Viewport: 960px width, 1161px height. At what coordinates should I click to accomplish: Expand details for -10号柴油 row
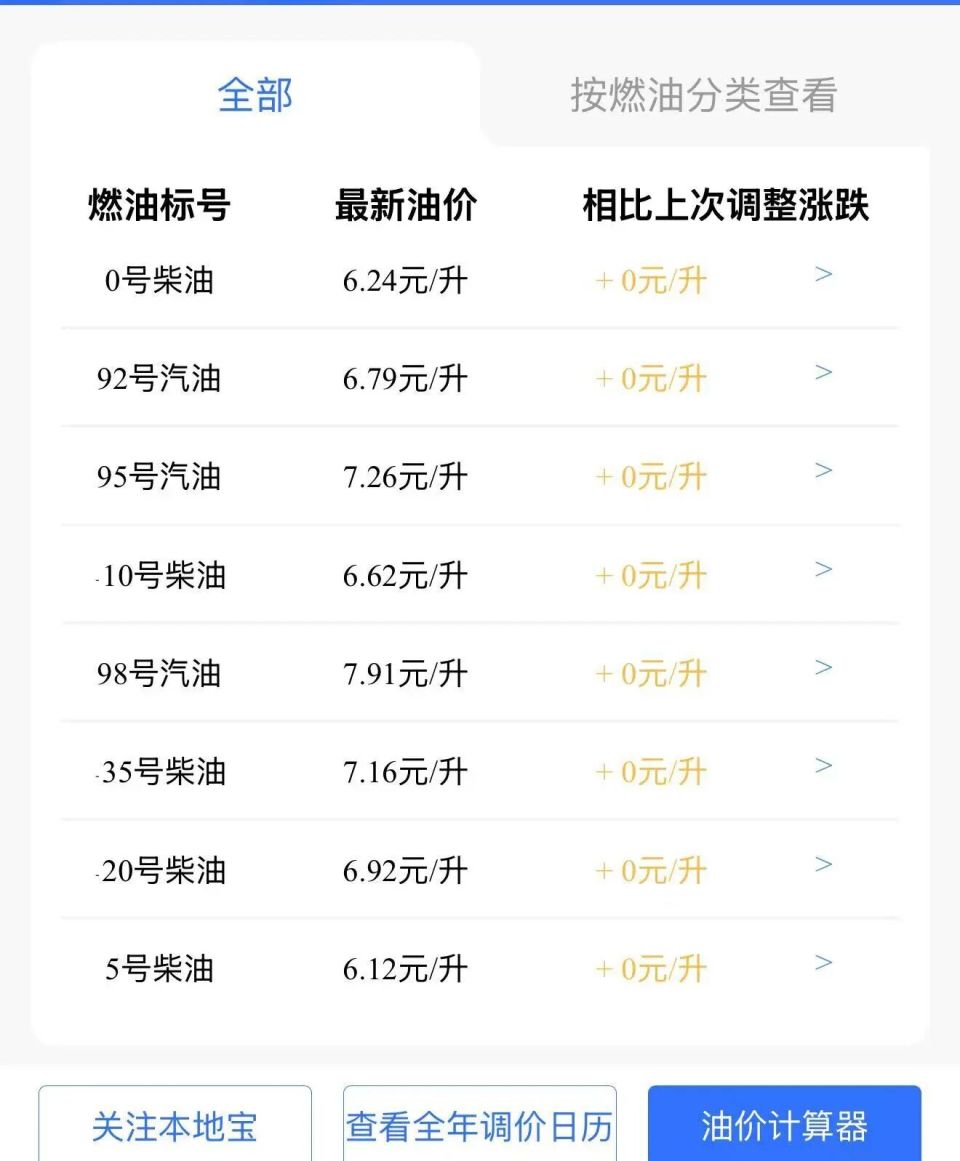click(824, 567)
